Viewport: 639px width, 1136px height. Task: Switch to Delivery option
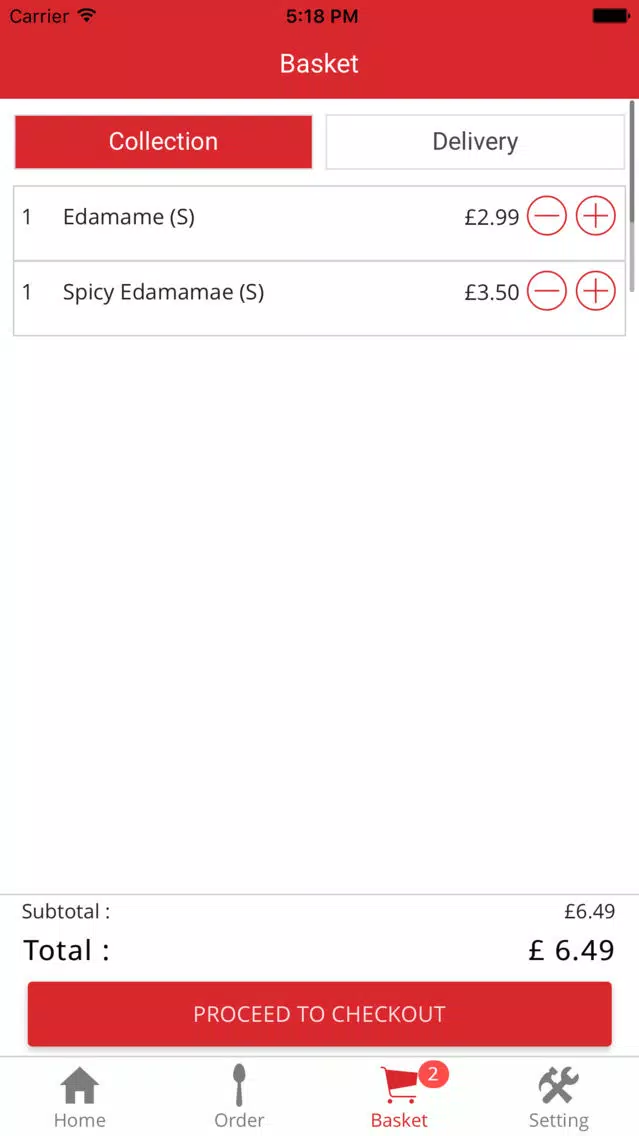click(x=475, y=141)
